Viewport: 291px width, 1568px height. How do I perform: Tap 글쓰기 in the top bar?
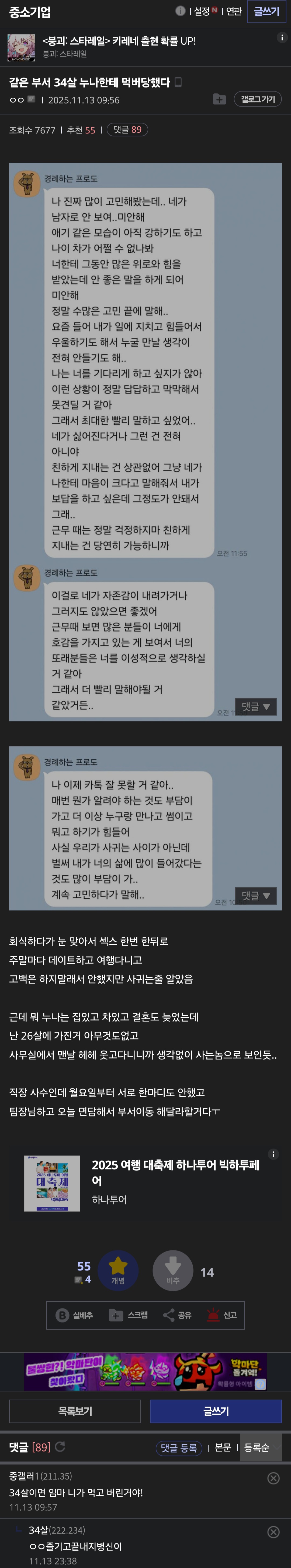click(266, 12)
